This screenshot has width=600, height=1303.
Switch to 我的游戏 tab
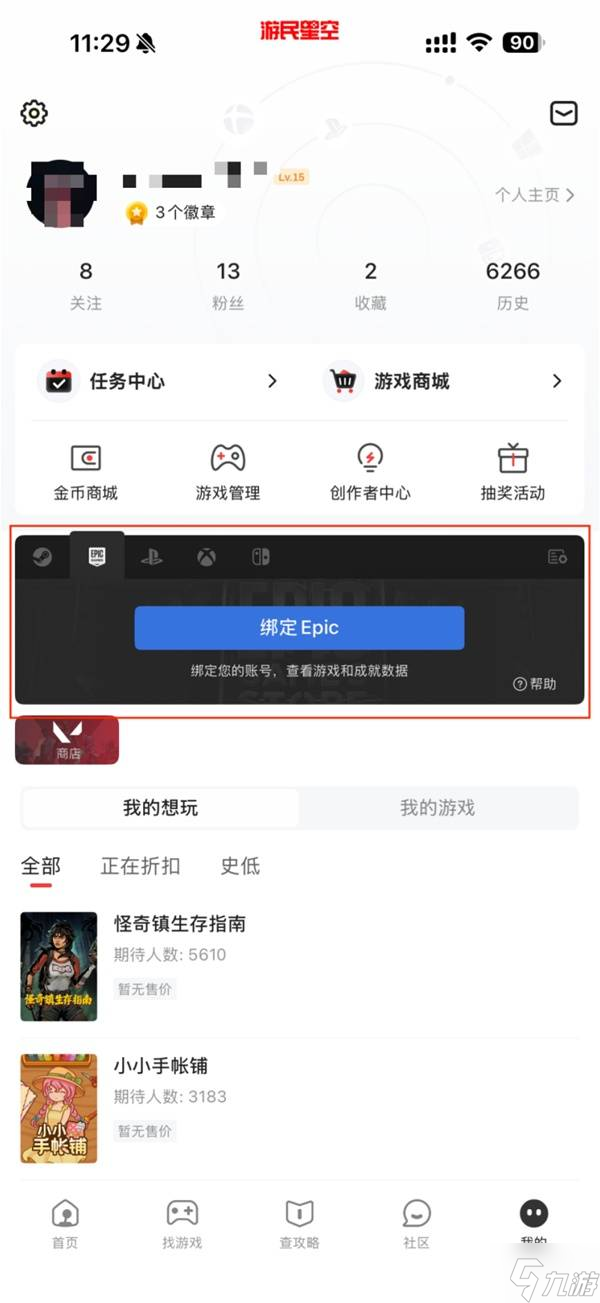point(437,808)
